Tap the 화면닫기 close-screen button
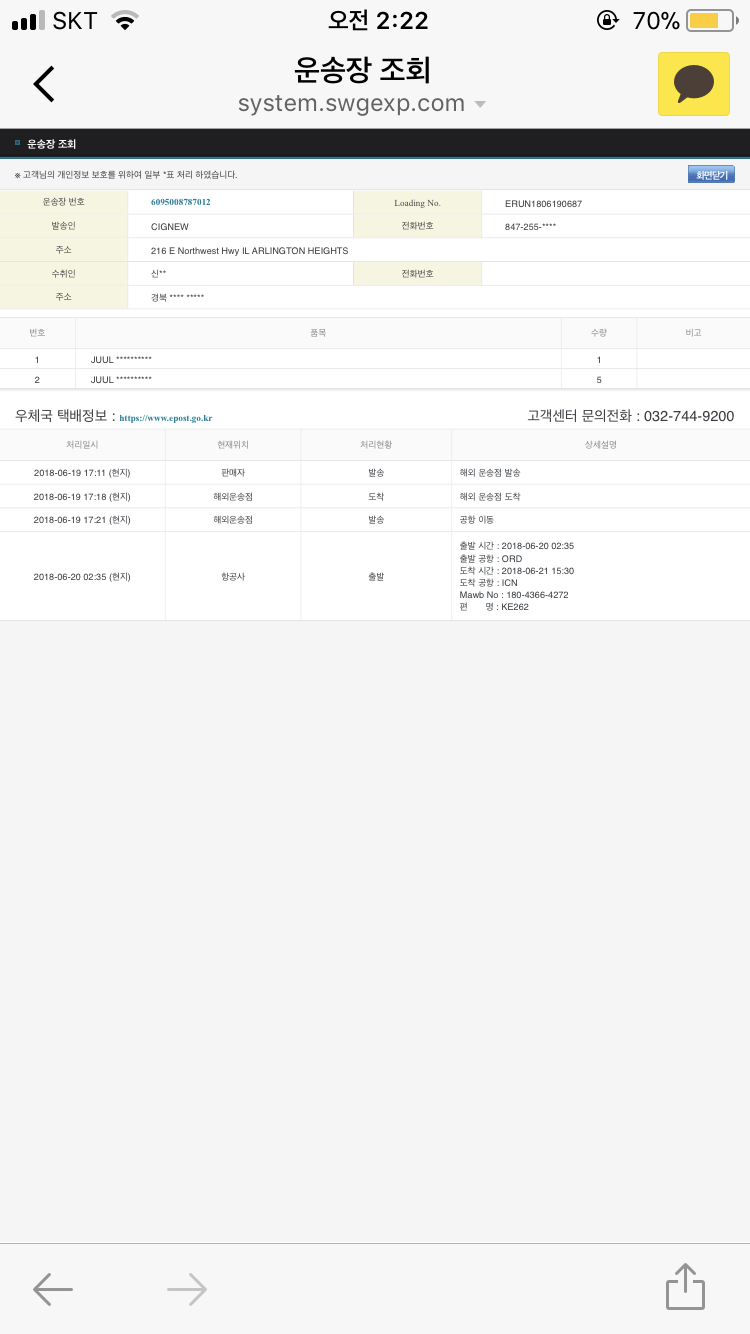Viewport: 750px width, 1334px height. (x=710, y=174)
